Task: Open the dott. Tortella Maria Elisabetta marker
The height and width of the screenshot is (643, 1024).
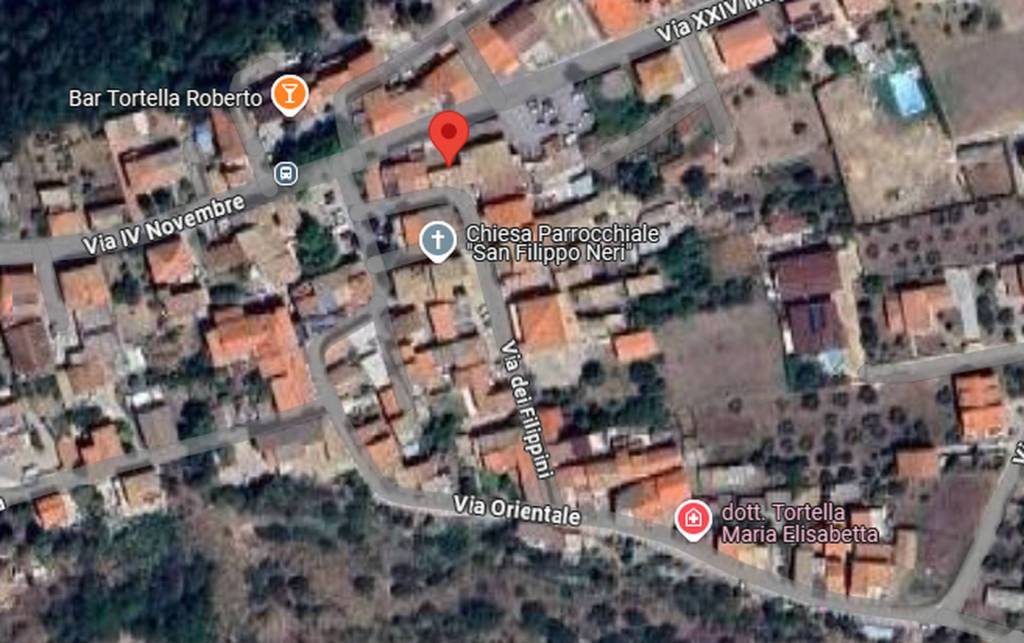Action: tap(691, 518)
